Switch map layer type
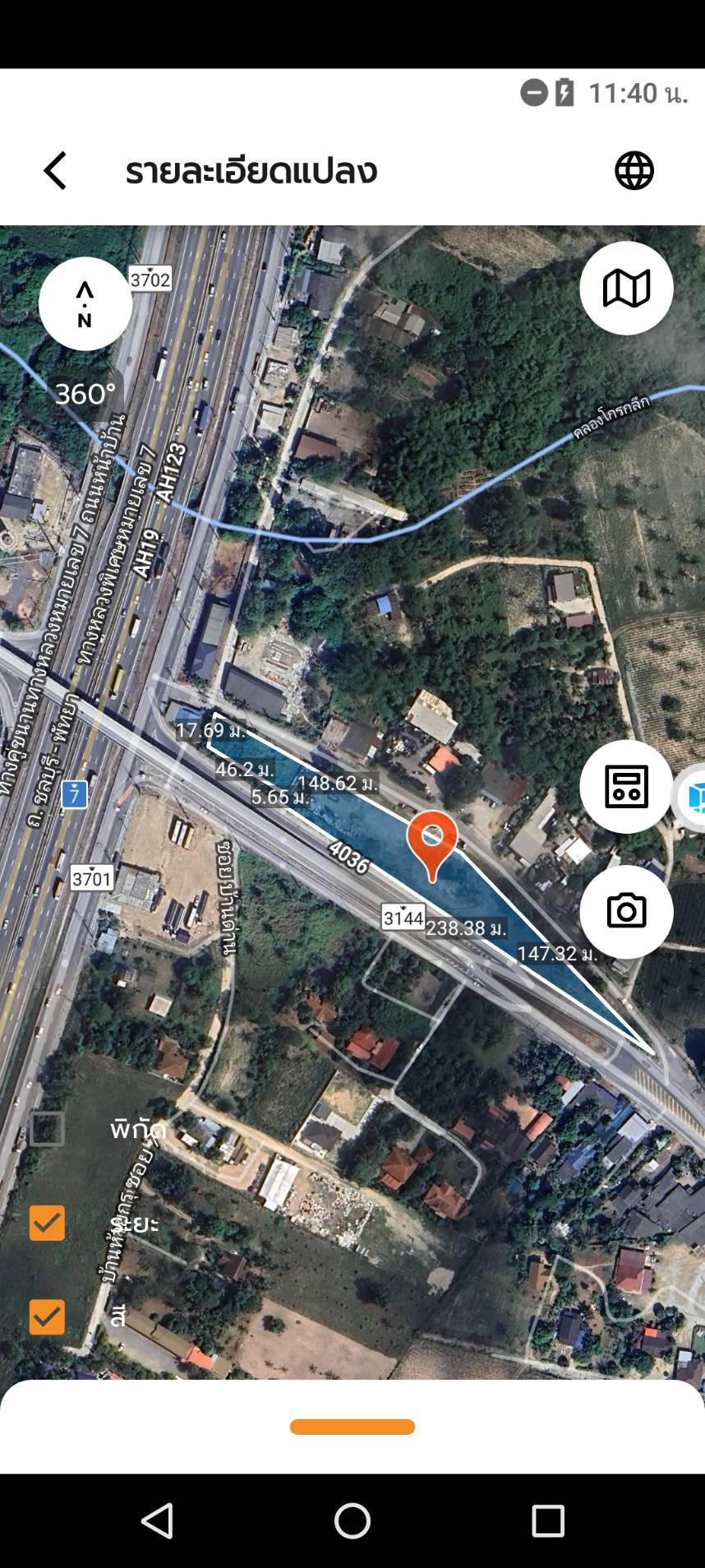This screenshot has width=705, height=1568. point(626,288)
